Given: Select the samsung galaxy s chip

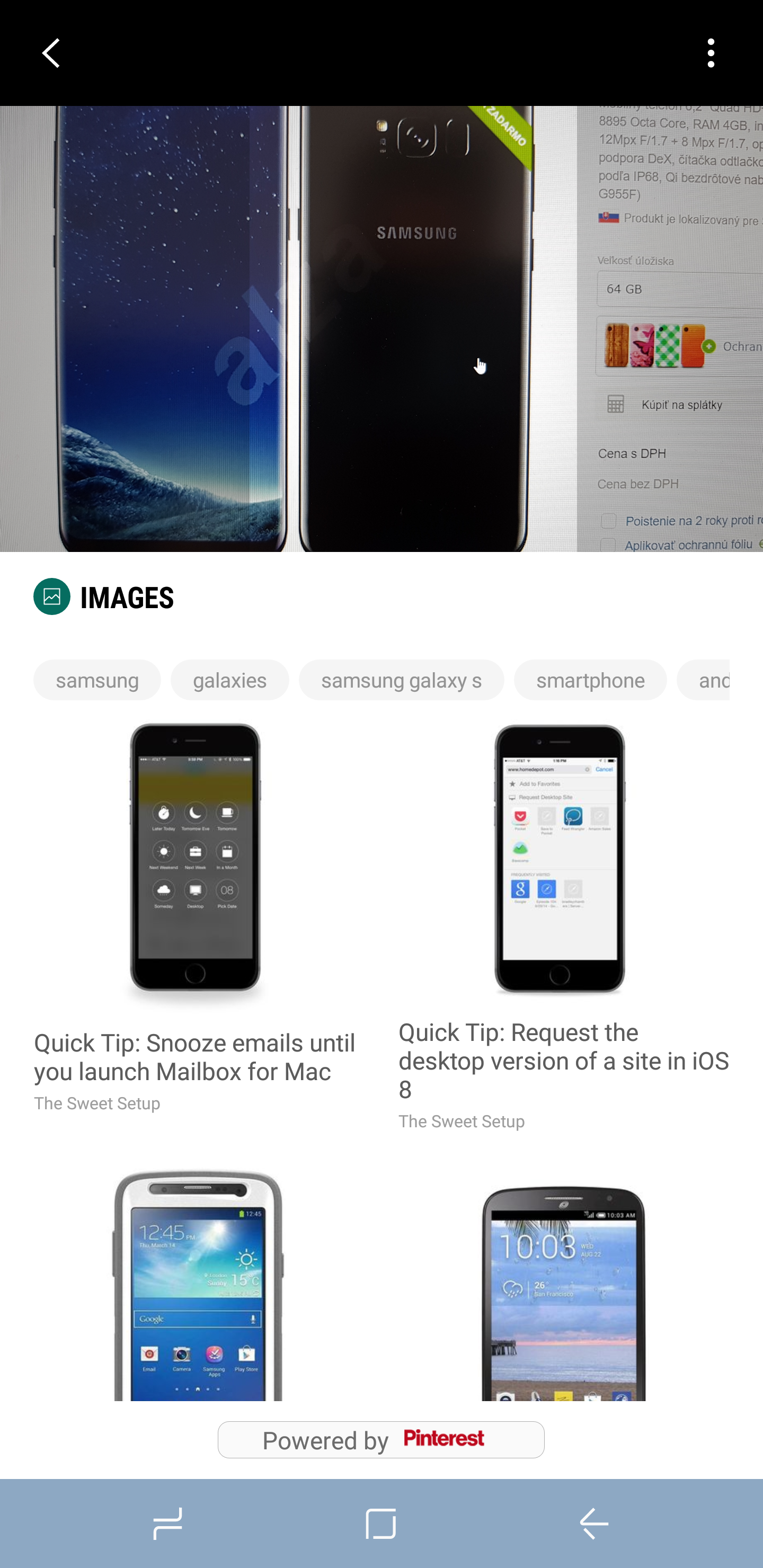Looking at the screenshot, I should (x=401, y=680).
